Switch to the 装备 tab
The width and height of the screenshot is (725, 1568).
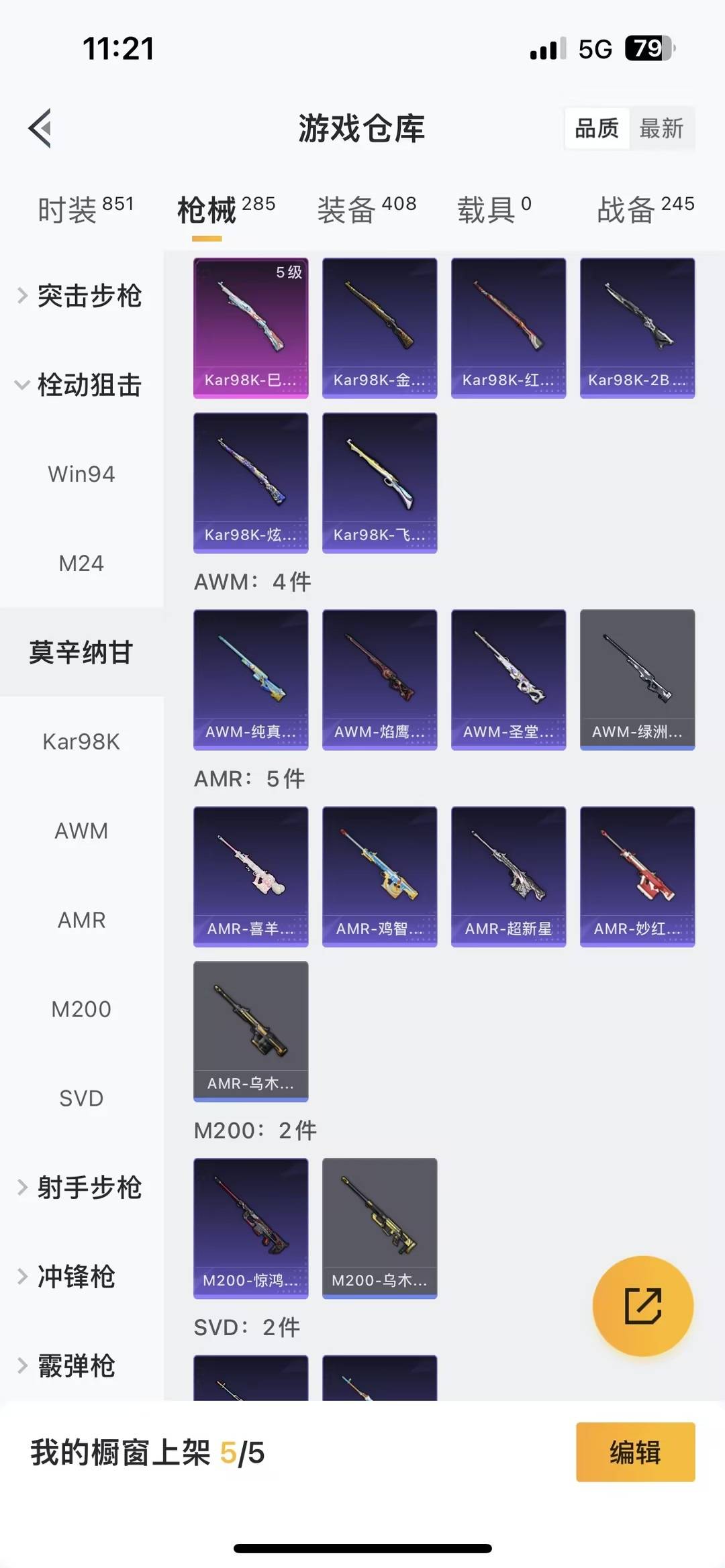coord(367,209)
